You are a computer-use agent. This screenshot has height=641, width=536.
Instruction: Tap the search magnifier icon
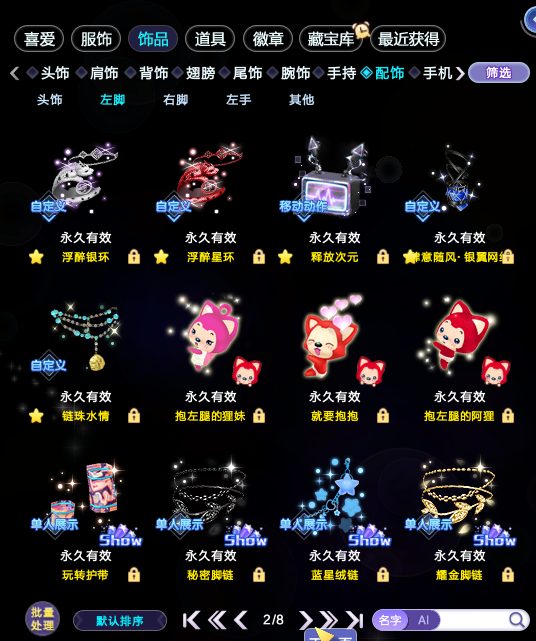(517, 620)
